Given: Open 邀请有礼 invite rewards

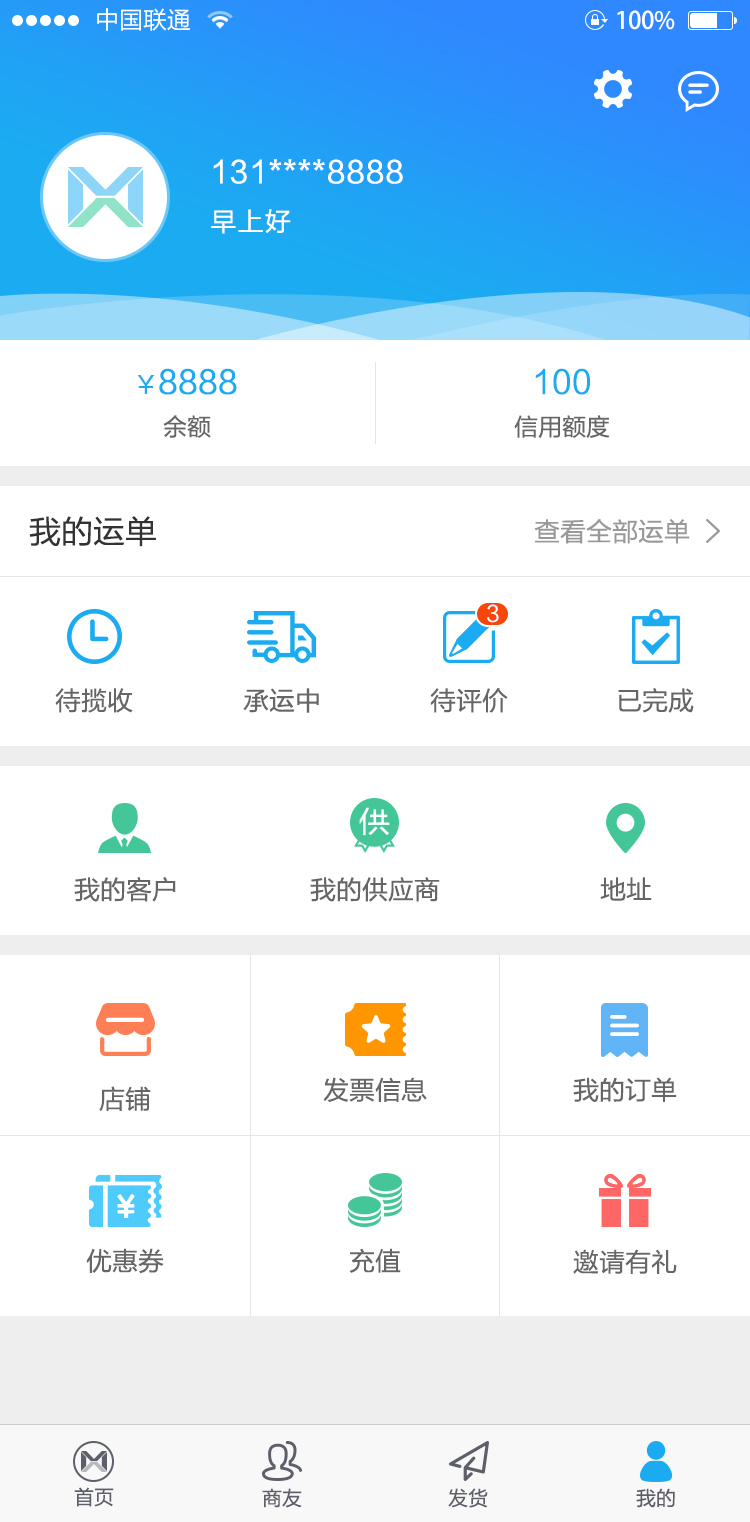Looking at the screenshot, I should point(625,1224).
